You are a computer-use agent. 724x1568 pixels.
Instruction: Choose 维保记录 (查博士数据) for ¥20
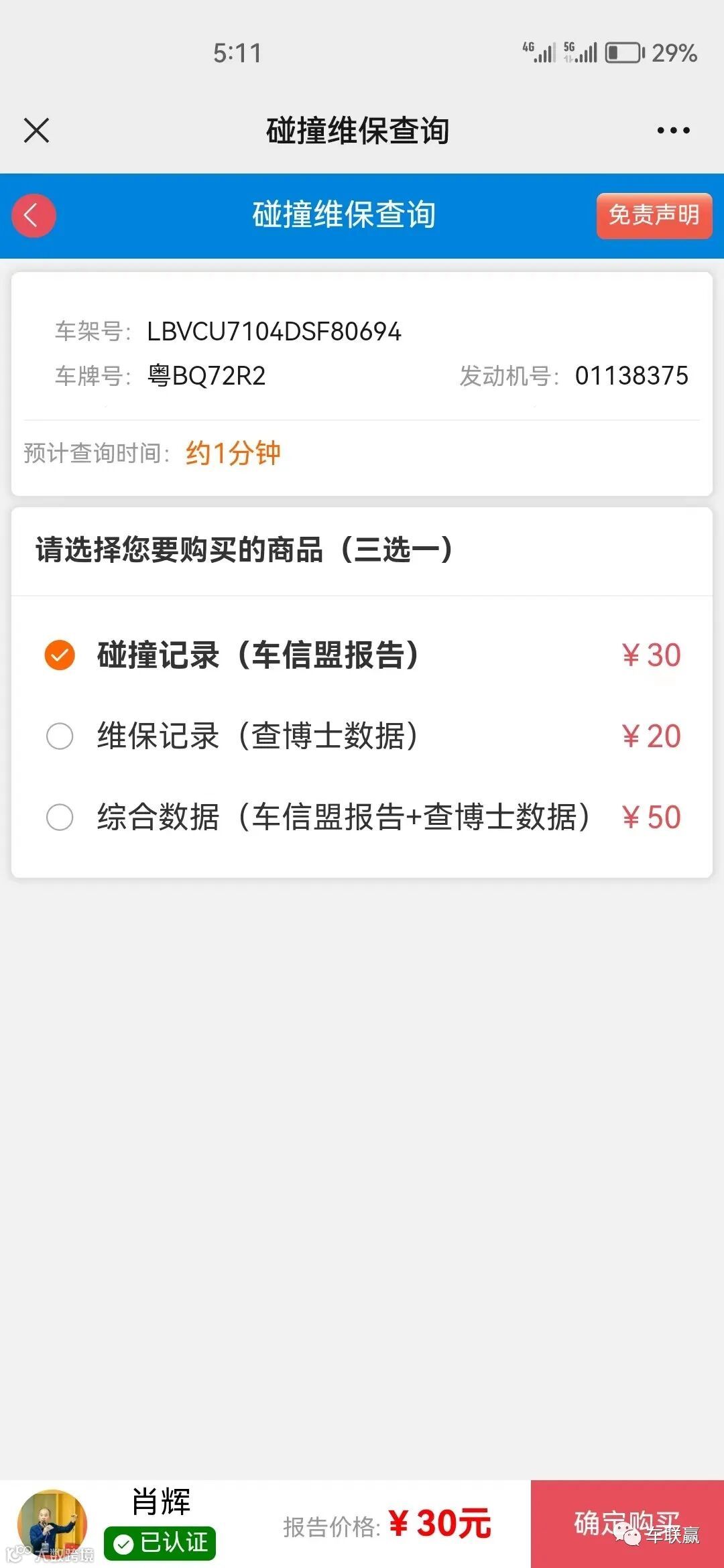[60, 736]
